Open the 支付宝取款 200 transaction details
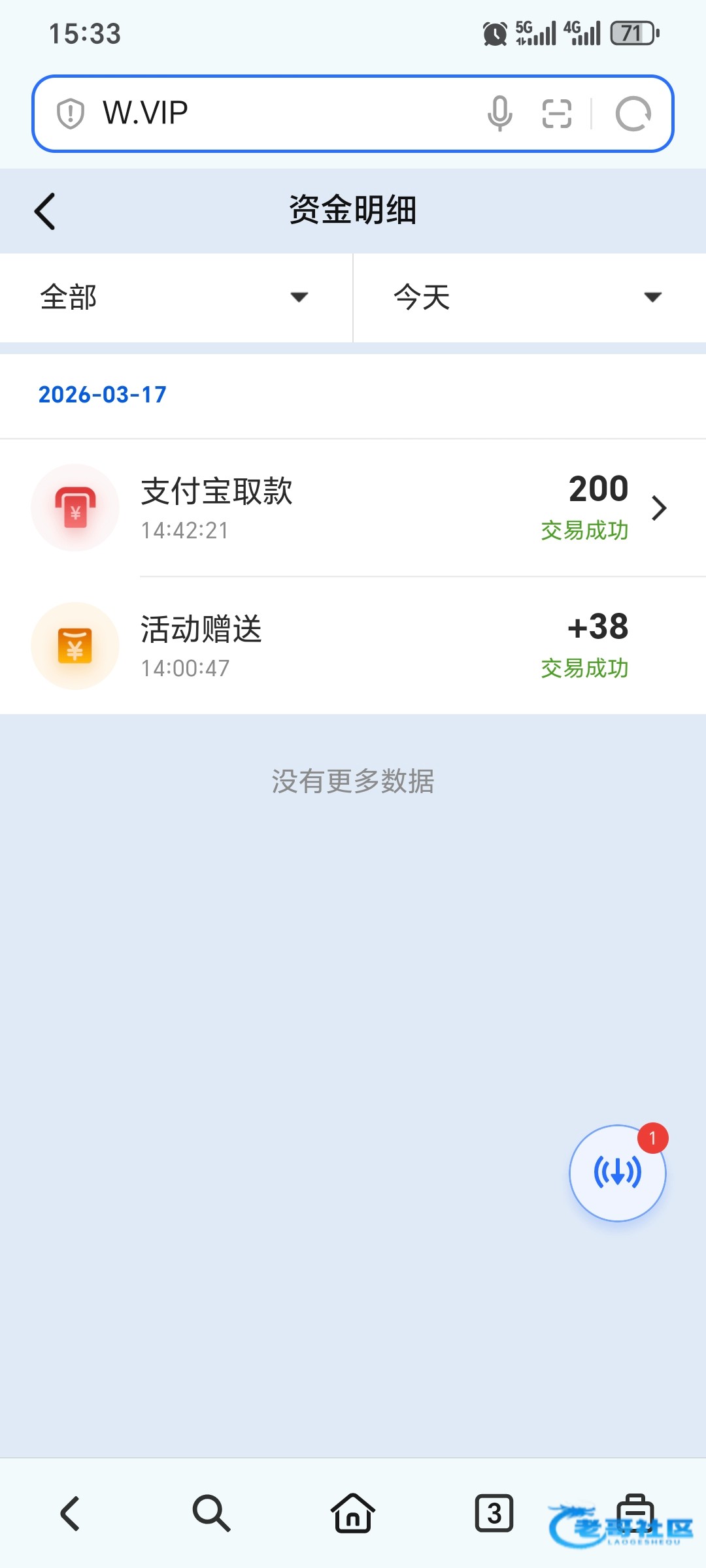Viewport: 706px width, 1568px height. (353, 508)
